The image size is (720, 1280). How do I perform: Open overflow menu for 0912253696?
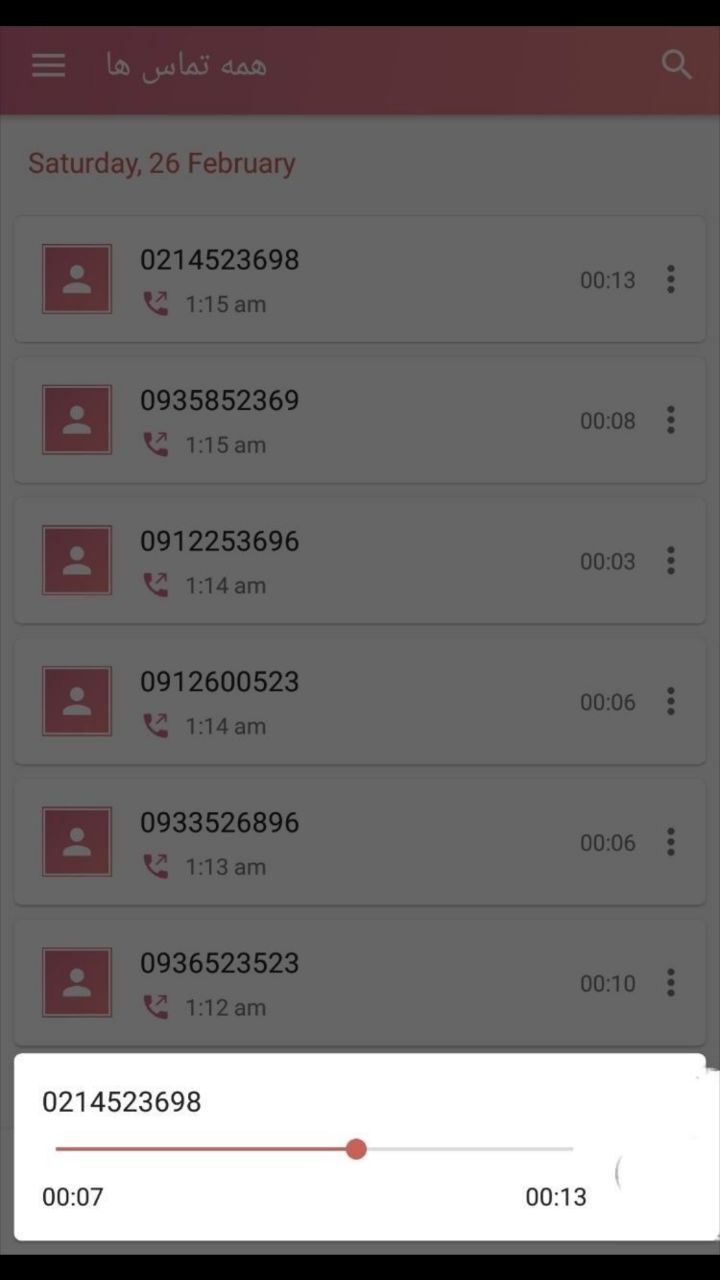click(x=670, y=561)
